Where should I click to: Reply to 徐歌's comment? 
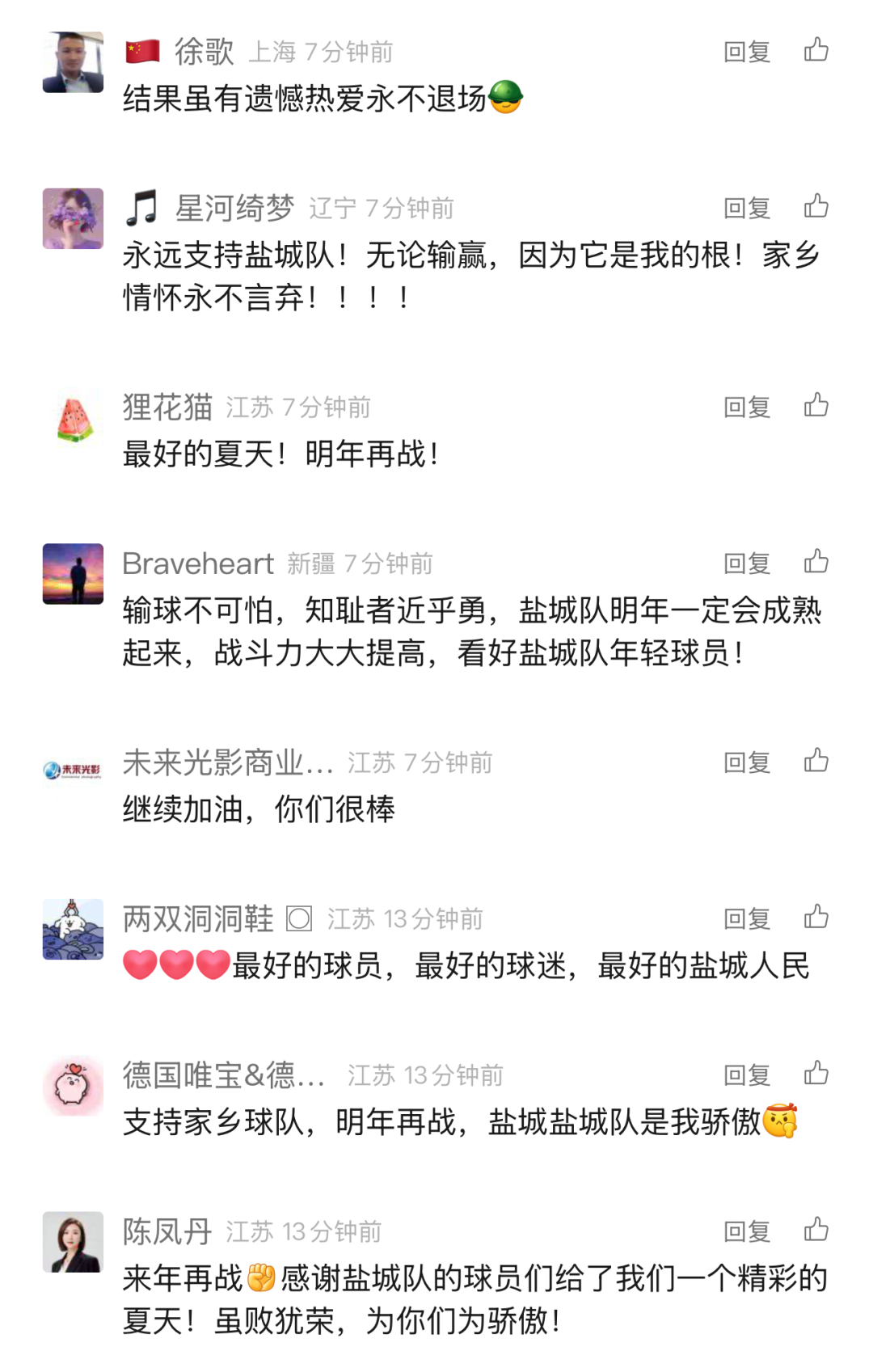click(x=746, y=52)
